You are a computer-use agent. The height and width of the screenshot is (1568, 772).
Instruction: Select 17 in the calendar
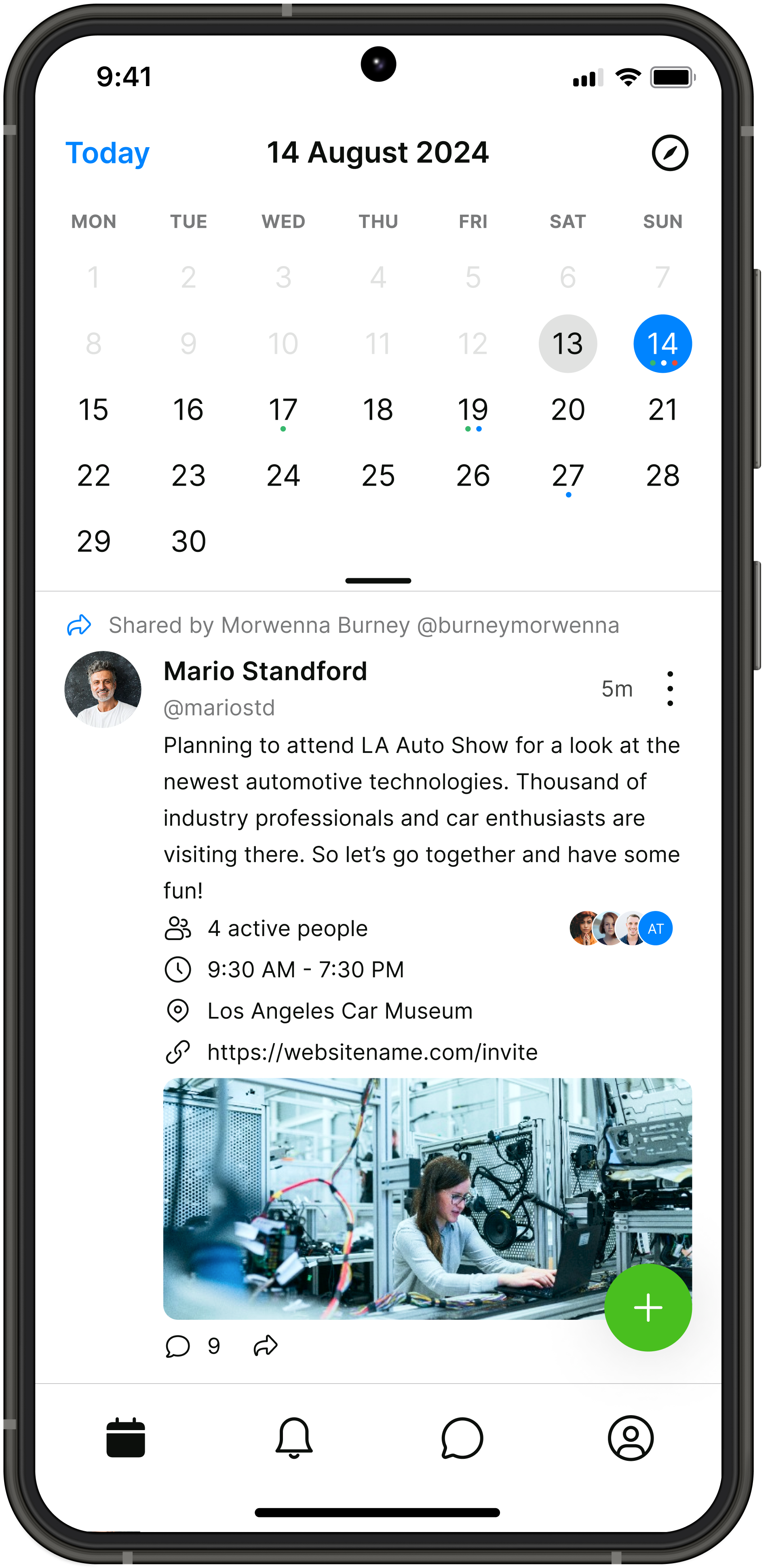click(x=283, y=410)
